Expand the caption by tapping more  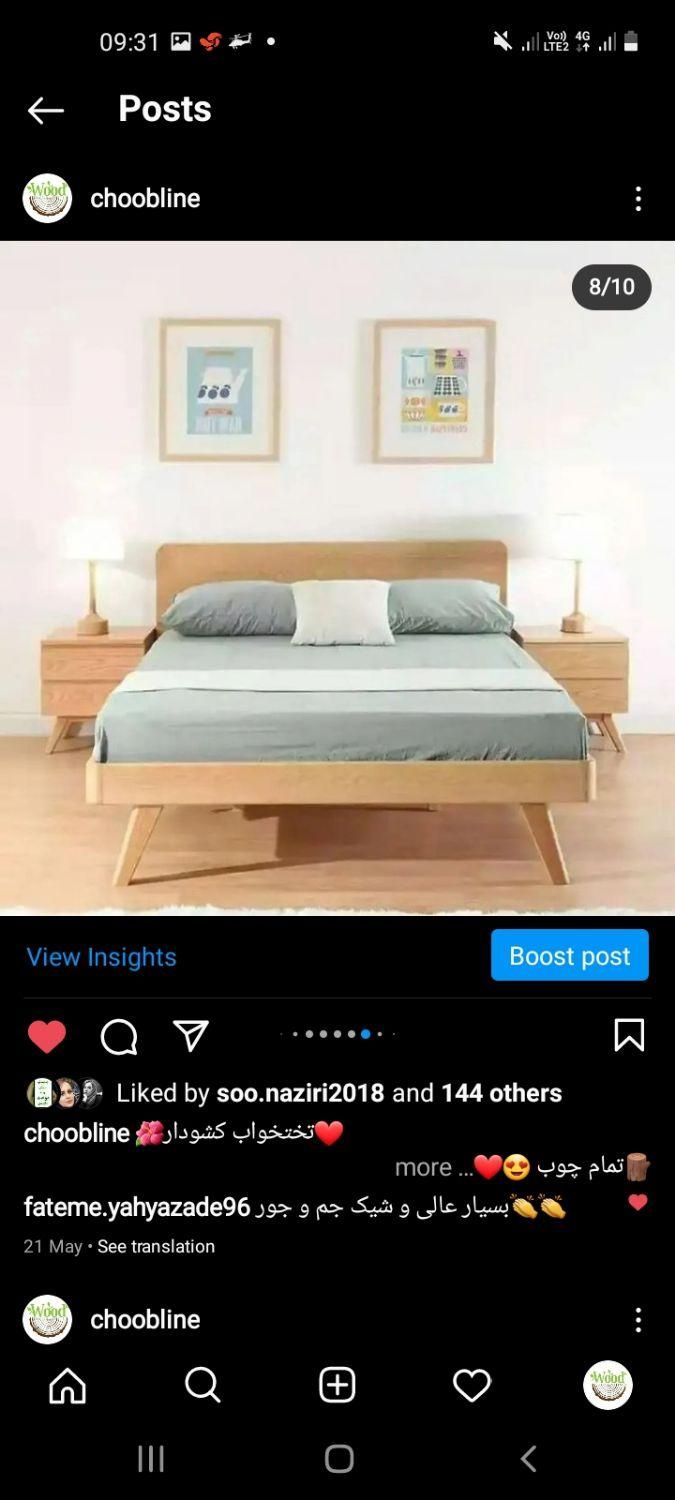tap(423, 1167)
